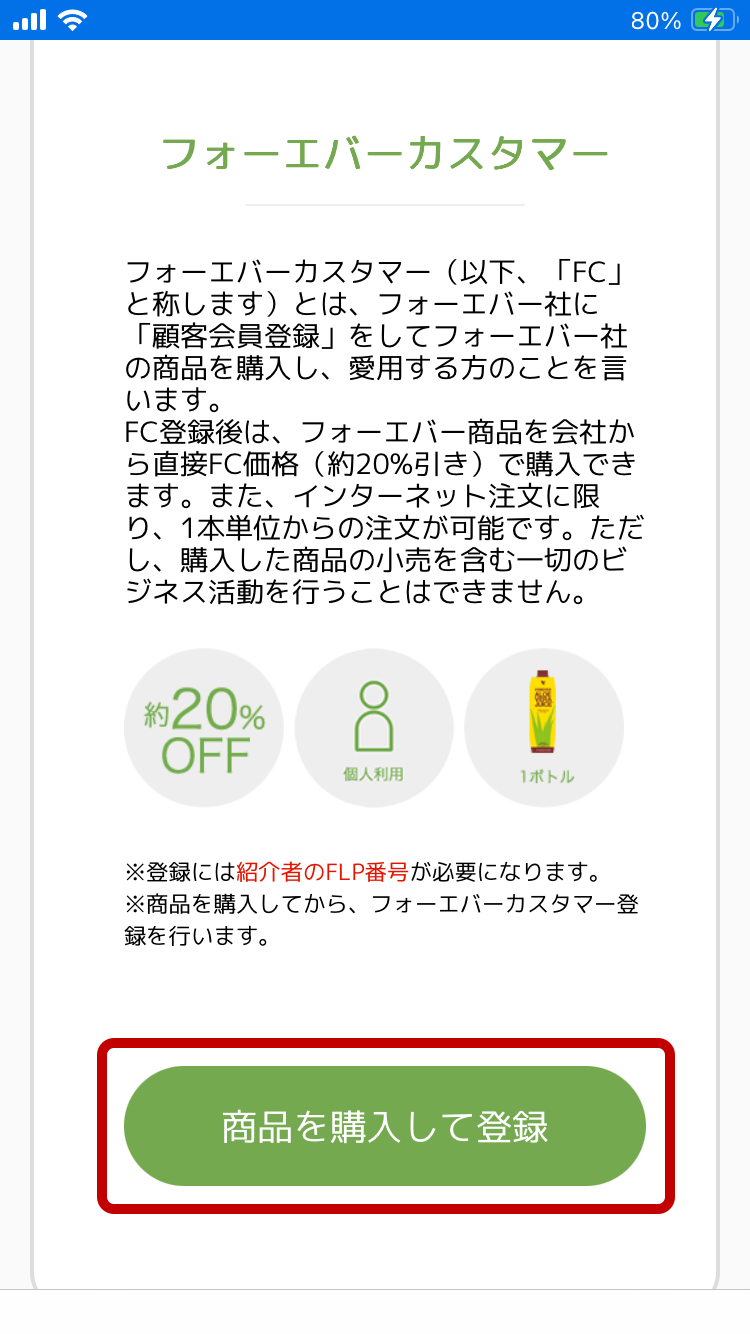Click the 個人利用 person icon
Image resolution: width=750 pixels, height=1334 pixels.
[373, 728]
